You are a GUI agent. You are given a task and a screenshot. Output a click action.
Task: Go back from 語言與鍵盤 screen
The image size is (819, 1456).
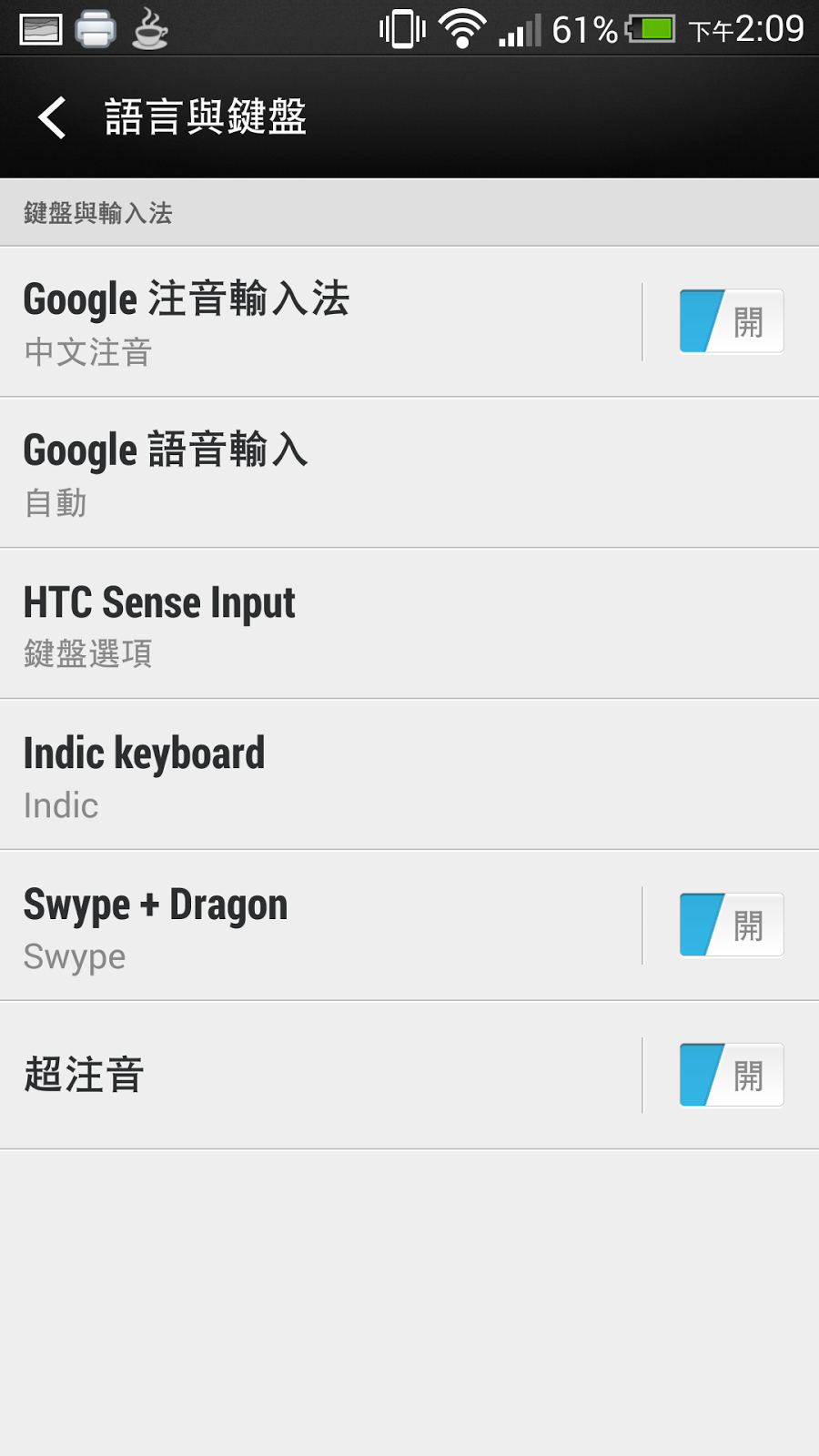click(53, 117)
